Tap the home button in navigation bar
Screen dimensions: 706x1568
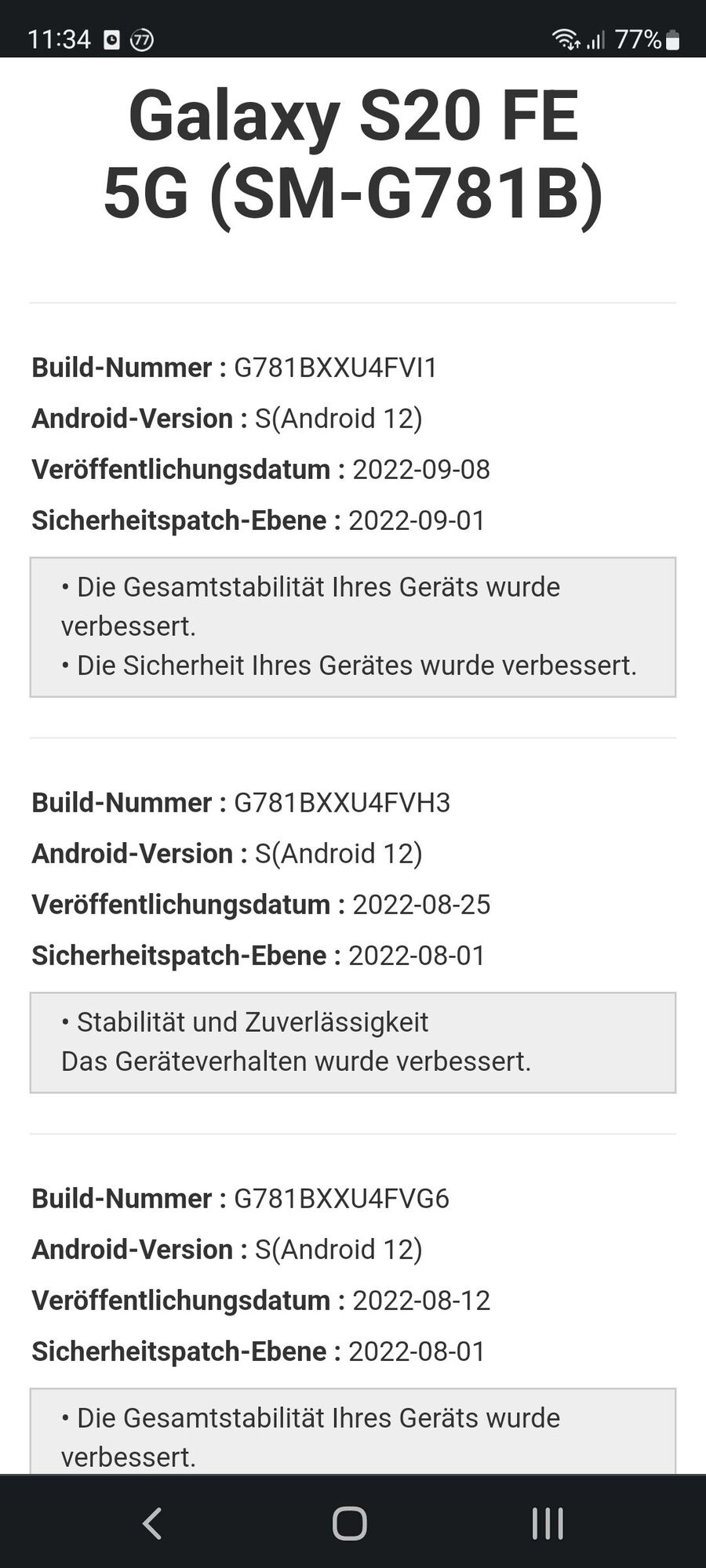click(350, 1523)
